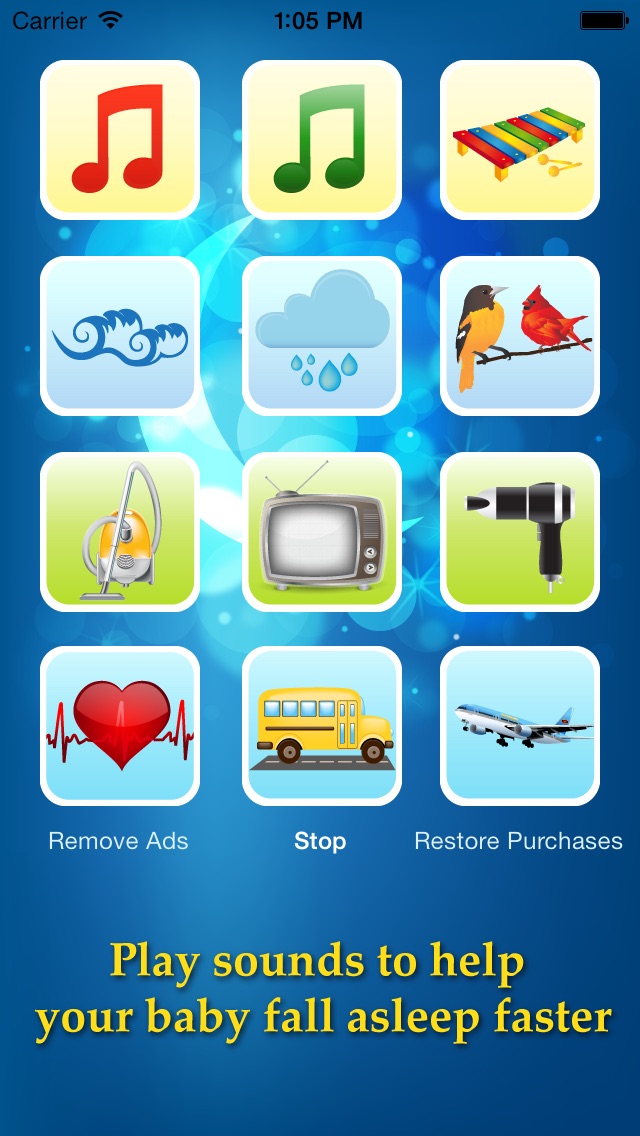Image resolution: width=640 pixels, height=1136 pixels.
Task: Play the airplane sound
Action: [520, 726]
